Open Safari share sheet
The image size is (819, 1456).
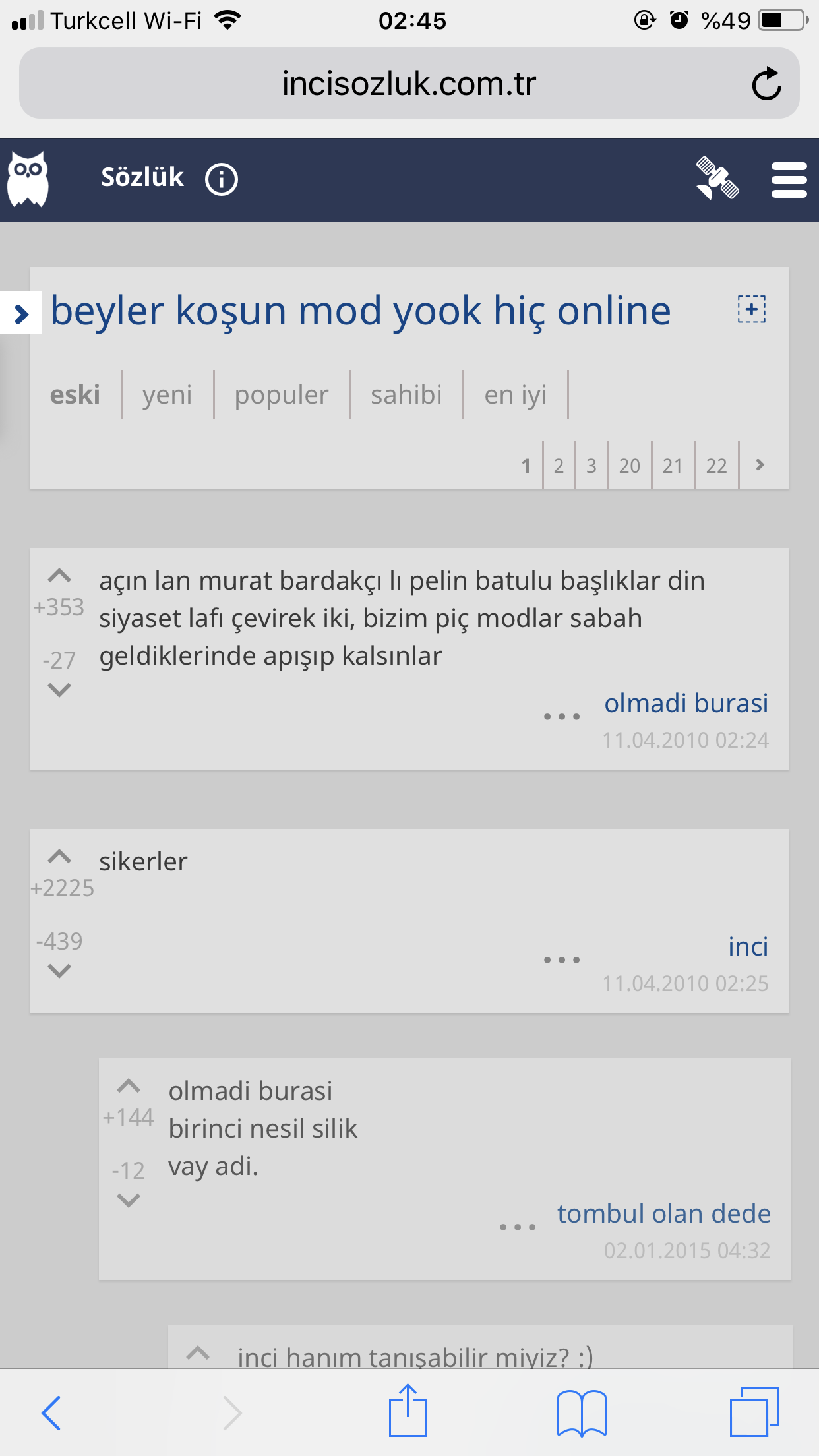point(408,1412)
